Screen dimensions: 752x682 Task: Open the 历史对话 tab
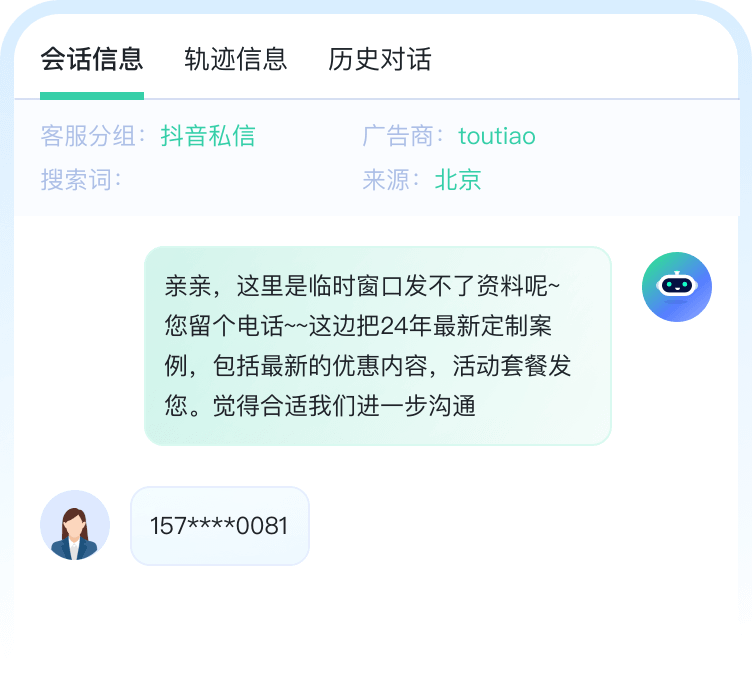coord(380,60)
